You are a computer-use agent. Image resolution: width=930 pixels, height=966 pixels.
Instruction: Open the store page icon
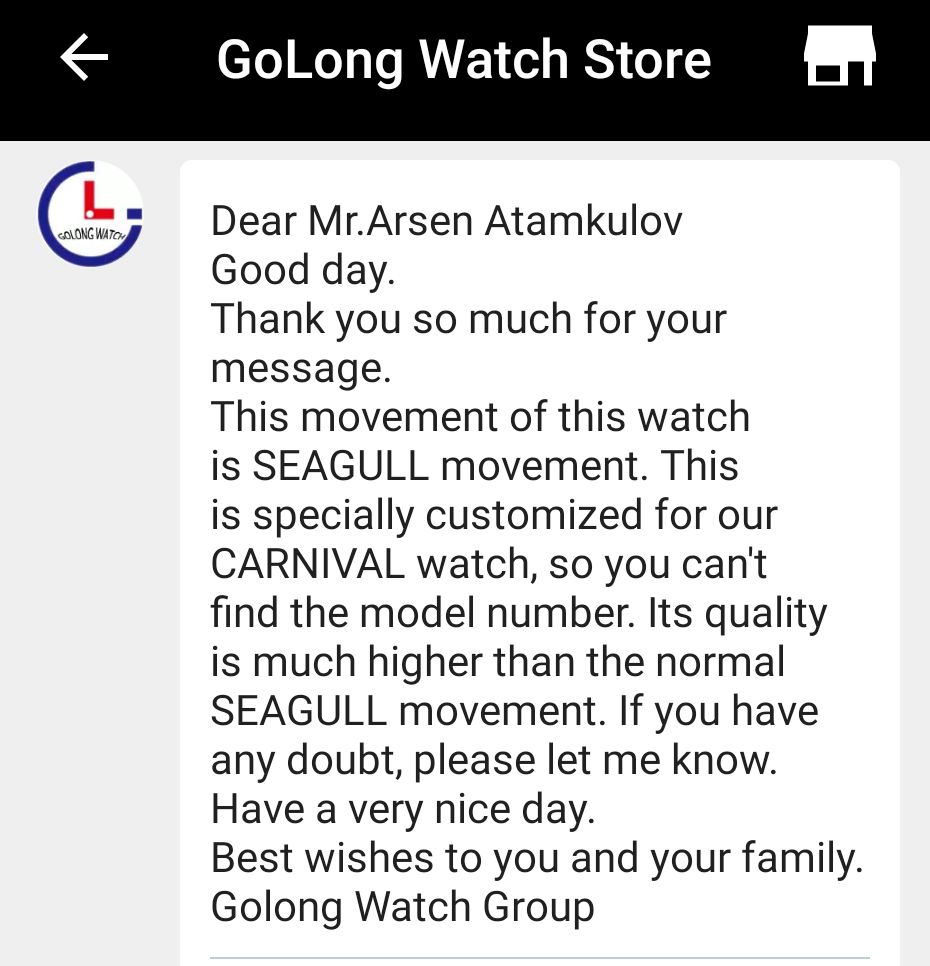pos(840,58)
